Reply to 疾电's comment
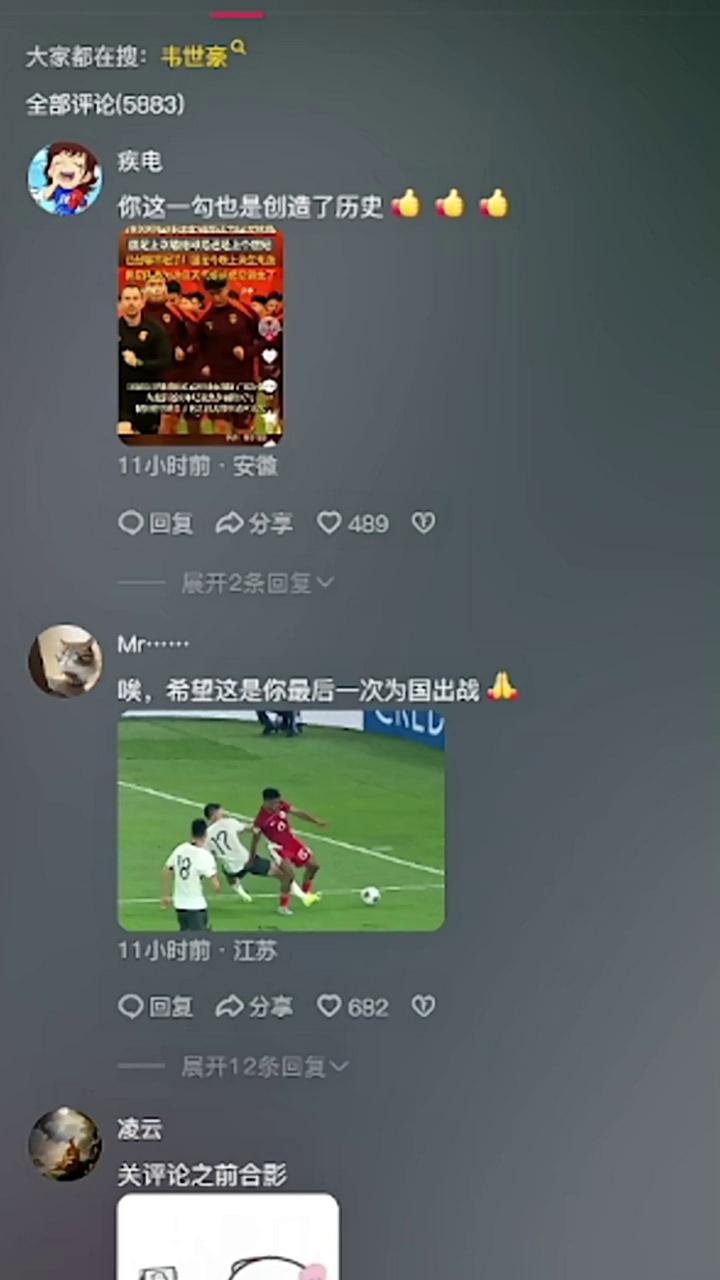Screen dimensions: 720x1280 156,523
